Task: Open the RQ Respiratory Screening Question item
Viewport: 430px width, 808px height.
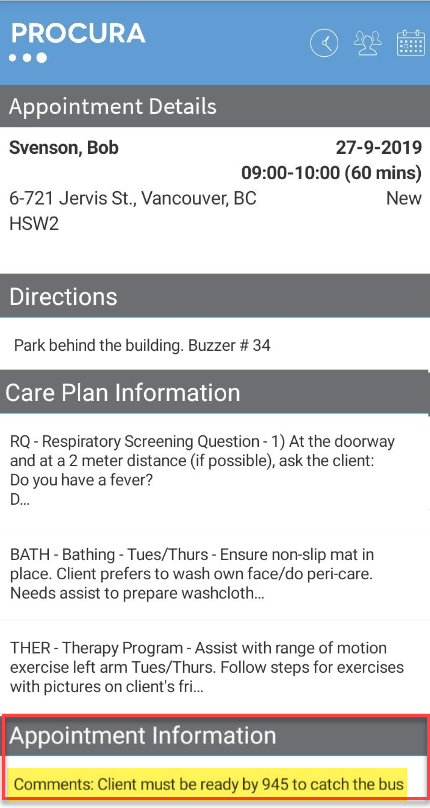Action: pyautogui.click(x=215, y=471)
